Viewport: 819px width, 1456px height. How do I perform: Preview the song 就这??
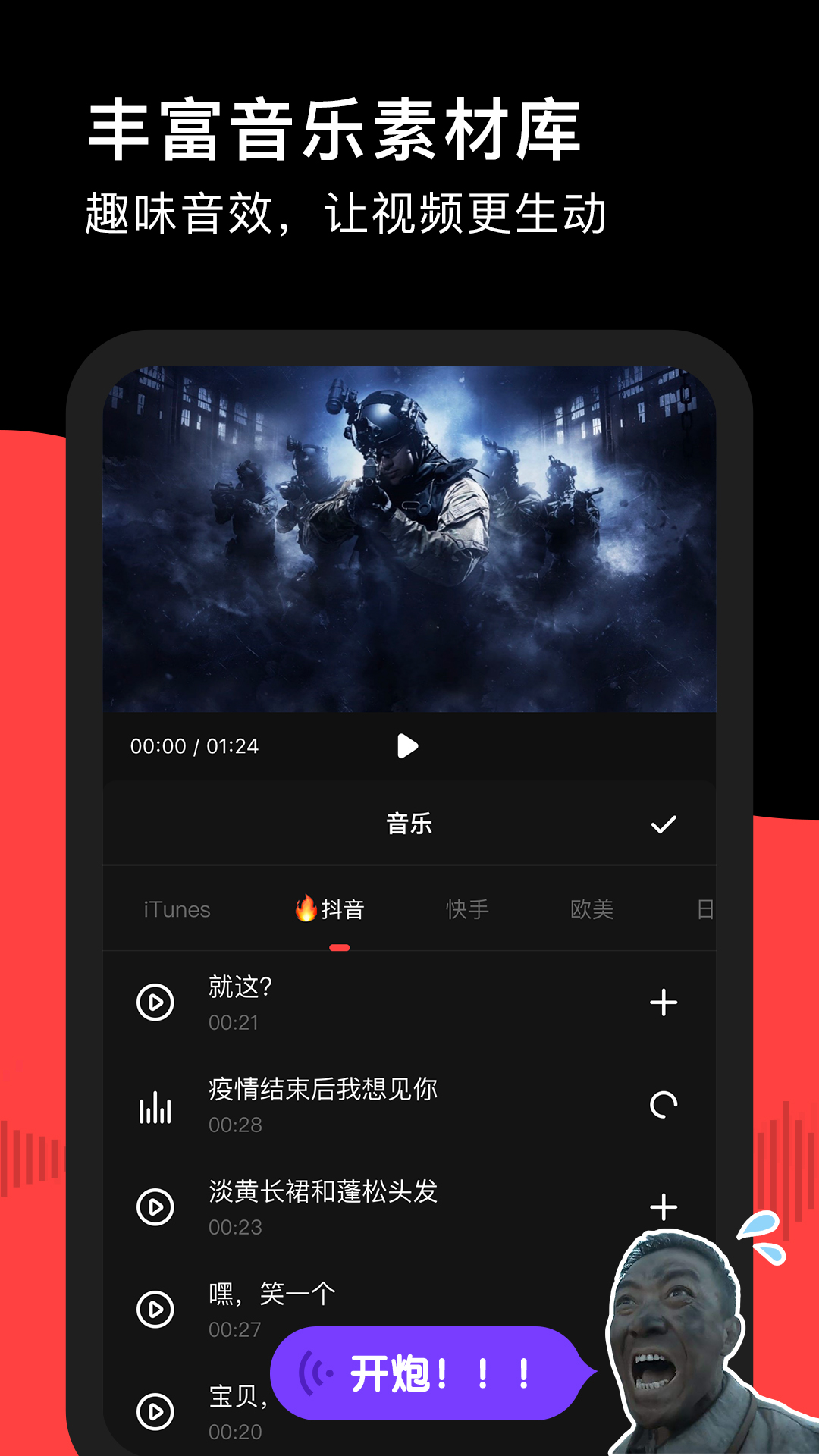pyautogui.click(x=155, y=1001)
